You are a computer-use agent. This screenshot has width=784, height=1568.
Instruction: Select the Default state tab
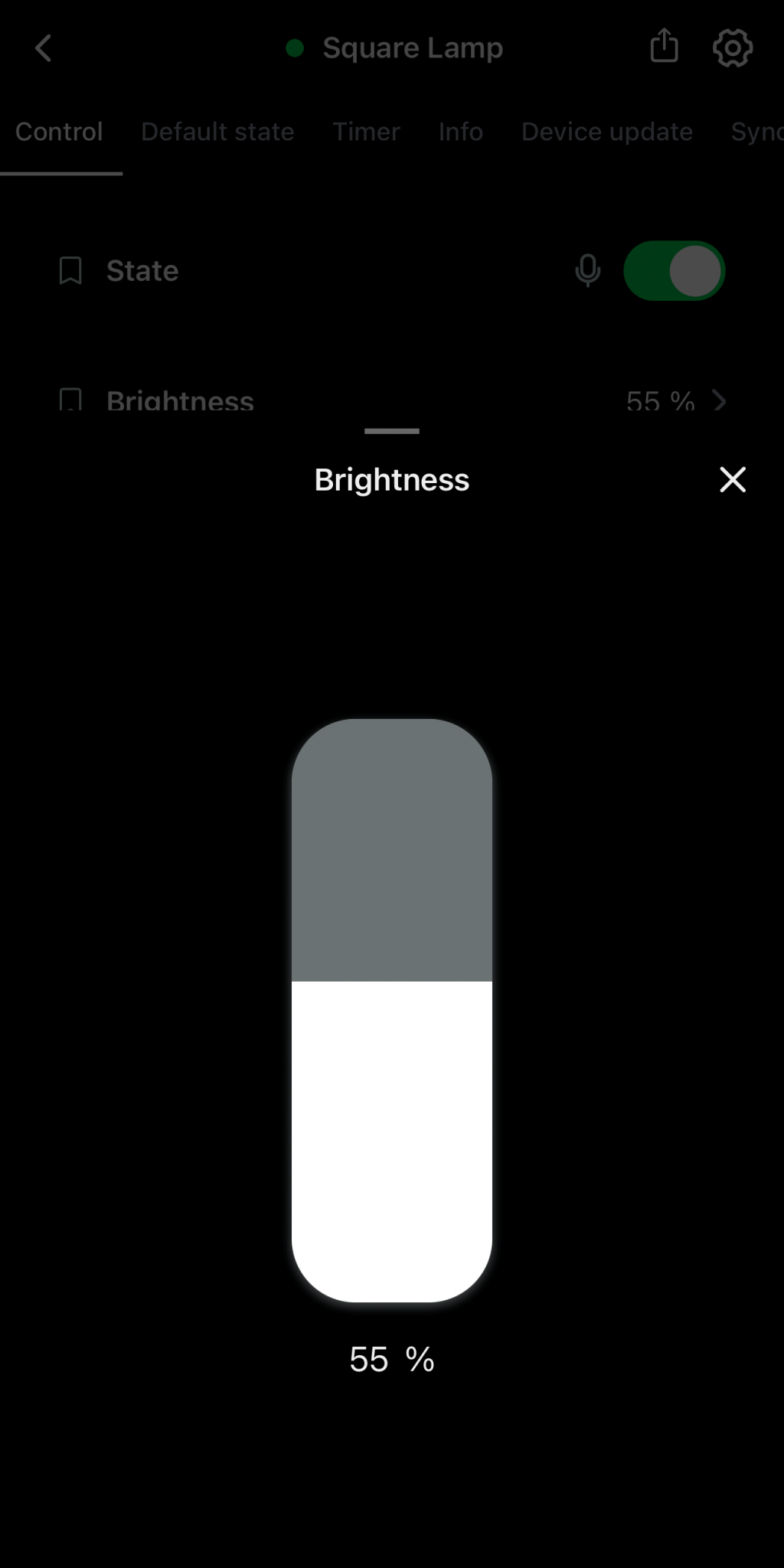[217, 131]
